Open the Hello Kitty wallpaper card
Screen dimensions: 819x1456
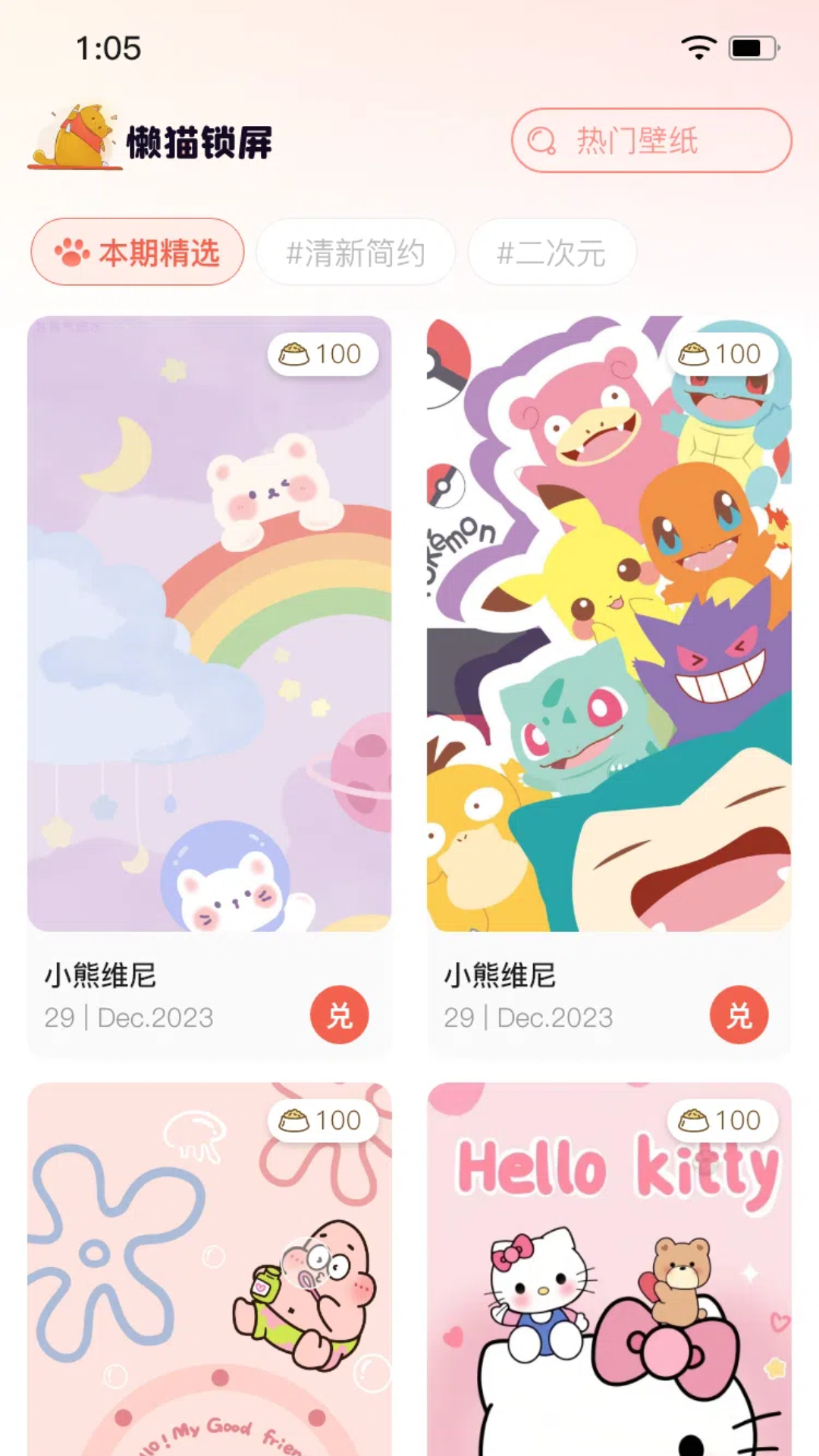pos(609,1269)
